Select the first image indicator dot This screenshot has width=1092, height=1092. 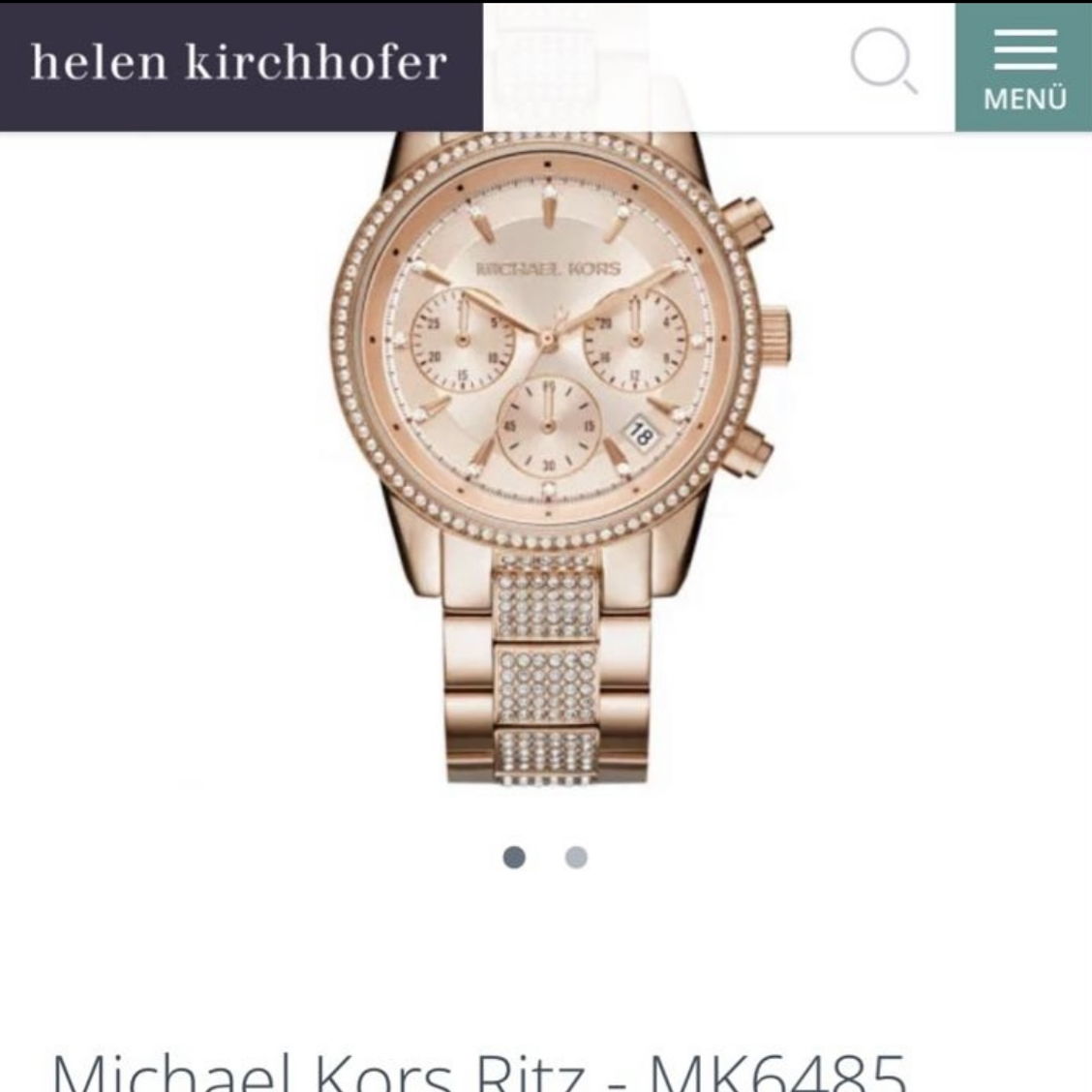tap(514, 857)
